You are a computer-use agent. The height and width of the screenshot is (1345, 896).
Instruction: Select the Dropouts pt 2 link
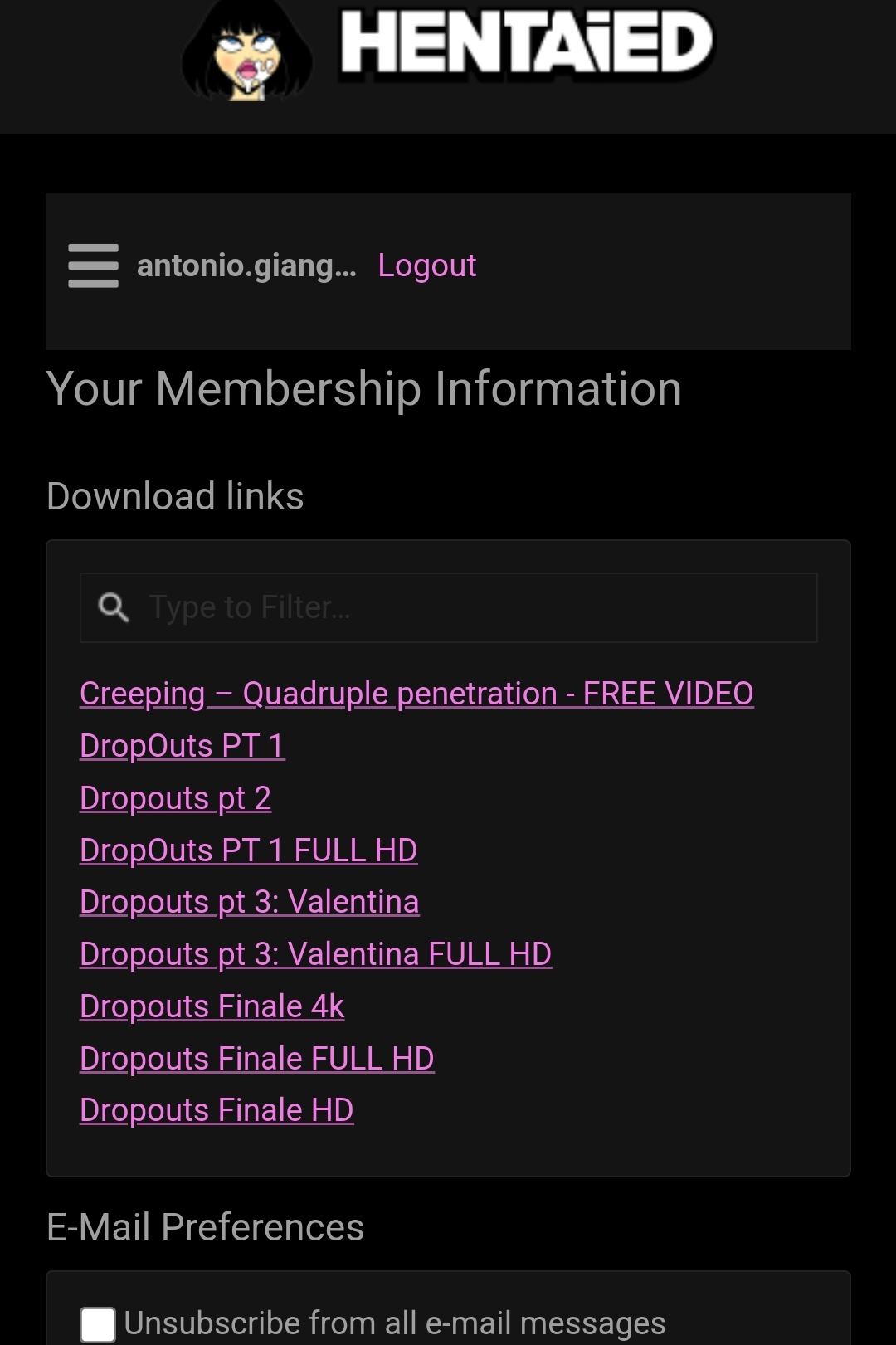[175, 798]
